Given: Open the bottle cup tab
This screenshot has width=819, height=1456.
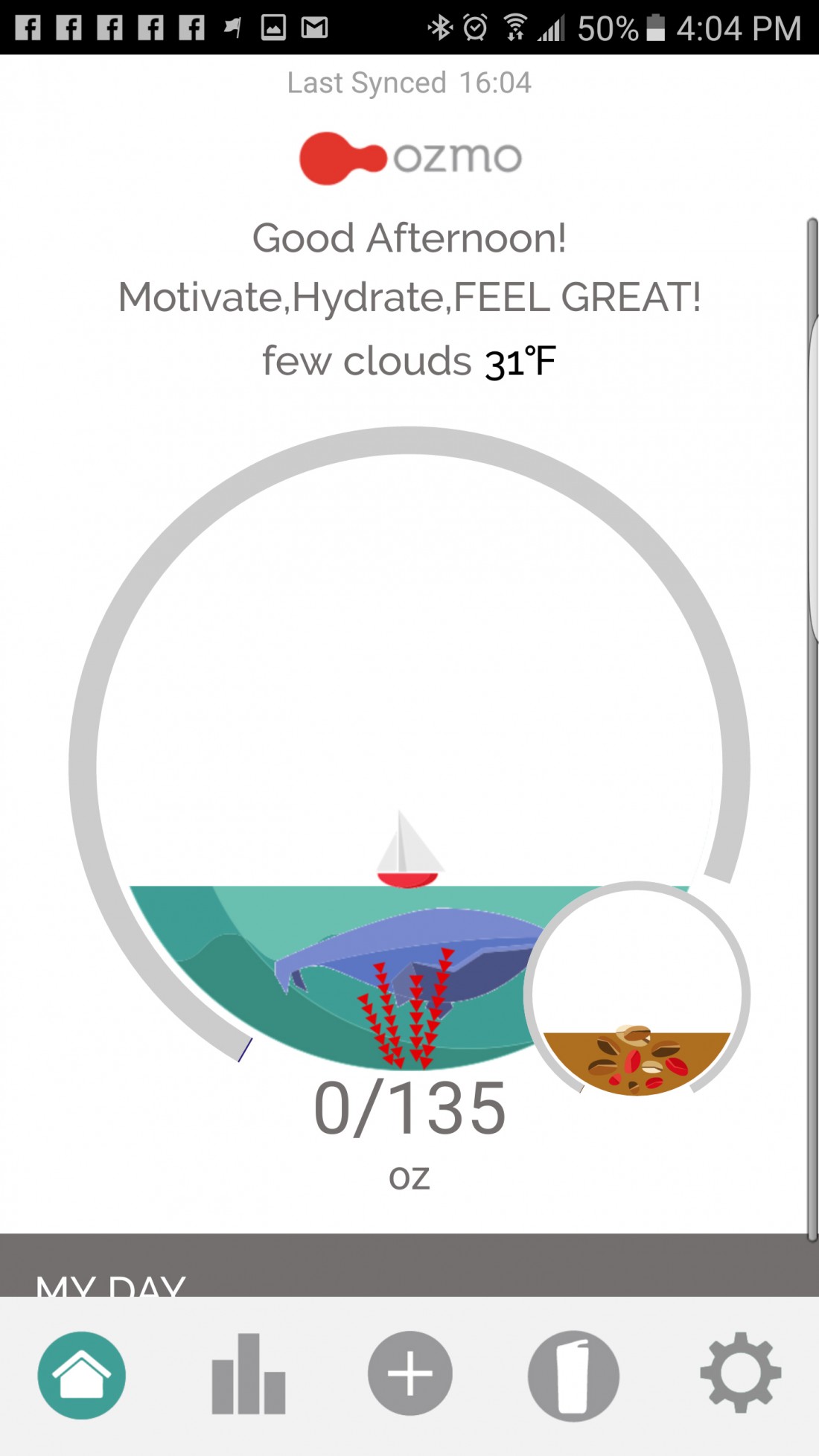Looking at the screenshot, I should [x=573, y=1376].
